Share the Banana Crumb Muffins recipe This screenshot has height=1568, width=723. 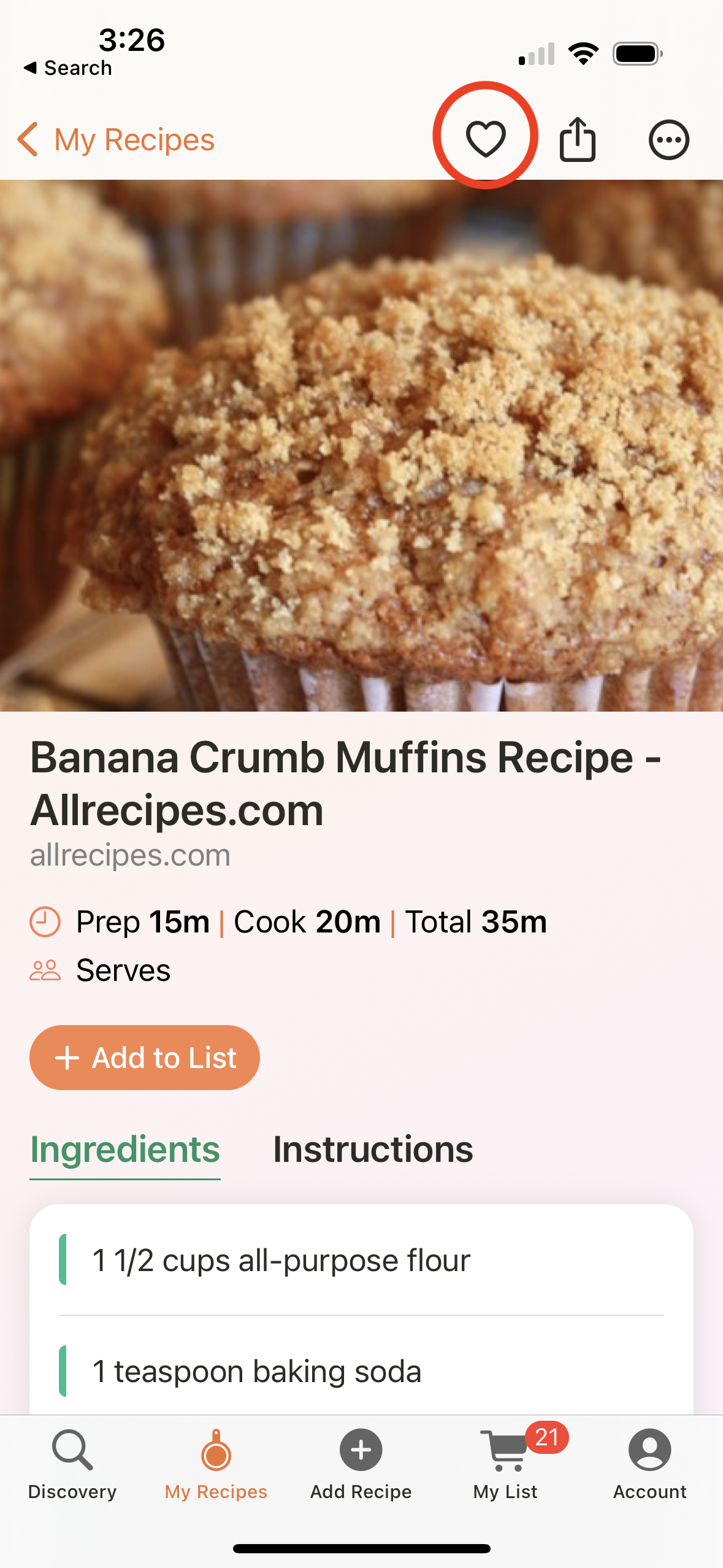[x=577, y=139]
